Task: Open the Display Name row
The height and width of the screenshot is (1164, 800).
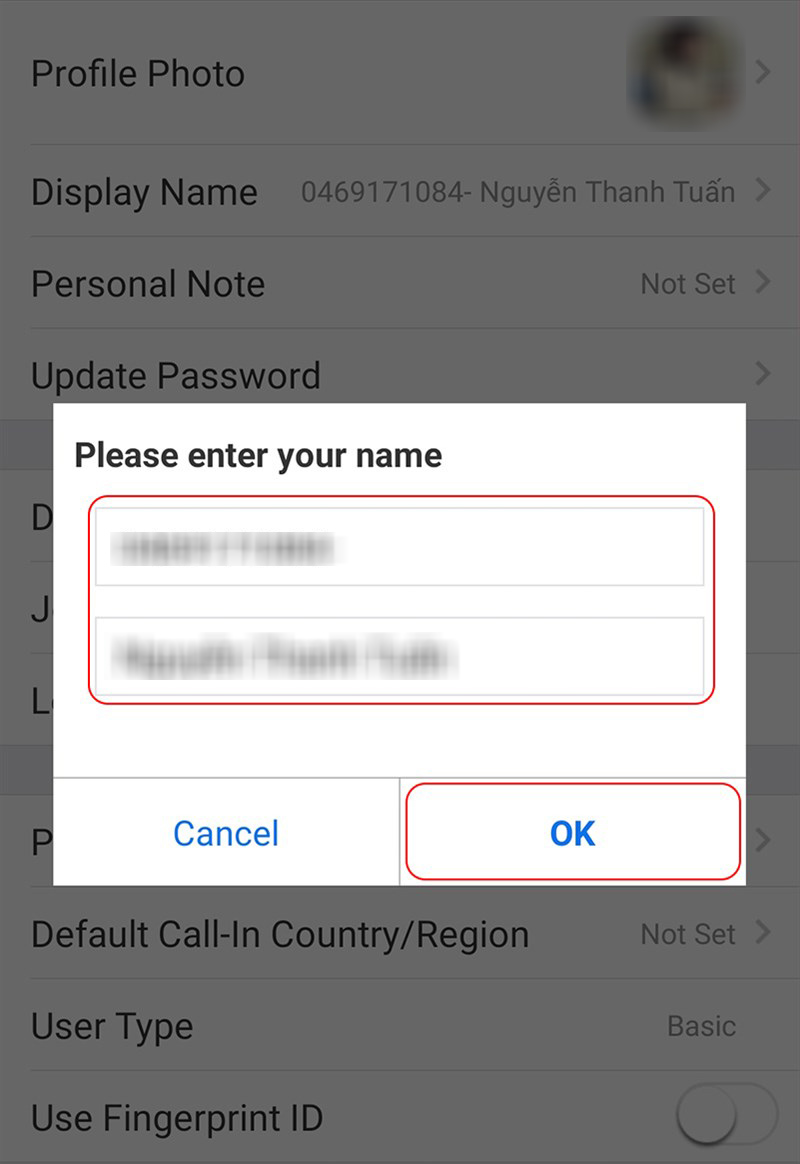Action: click(x=400, y=191)
